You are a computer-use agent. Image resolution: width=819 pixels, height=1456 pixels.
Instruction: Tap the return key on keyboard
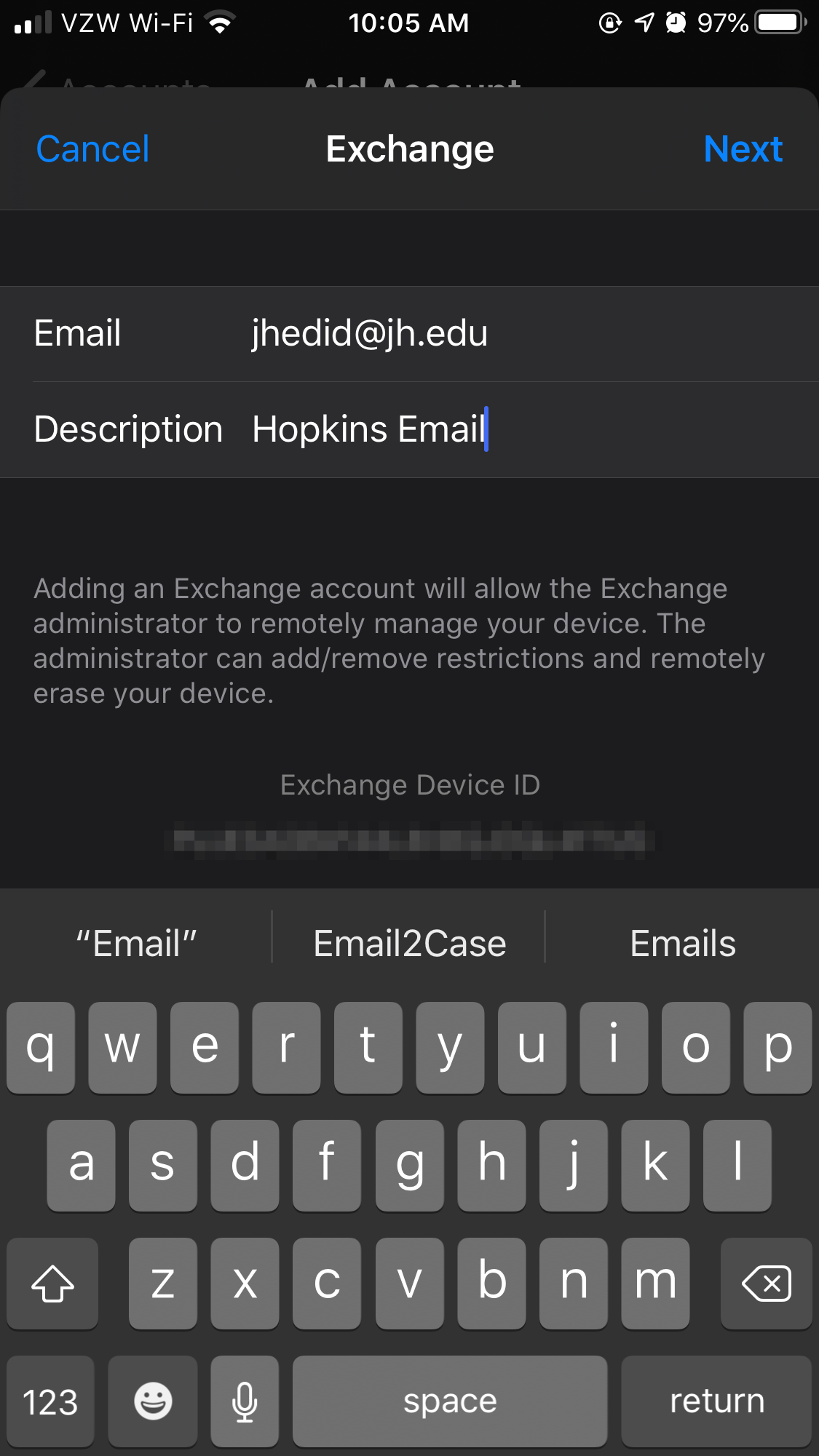716,1401
